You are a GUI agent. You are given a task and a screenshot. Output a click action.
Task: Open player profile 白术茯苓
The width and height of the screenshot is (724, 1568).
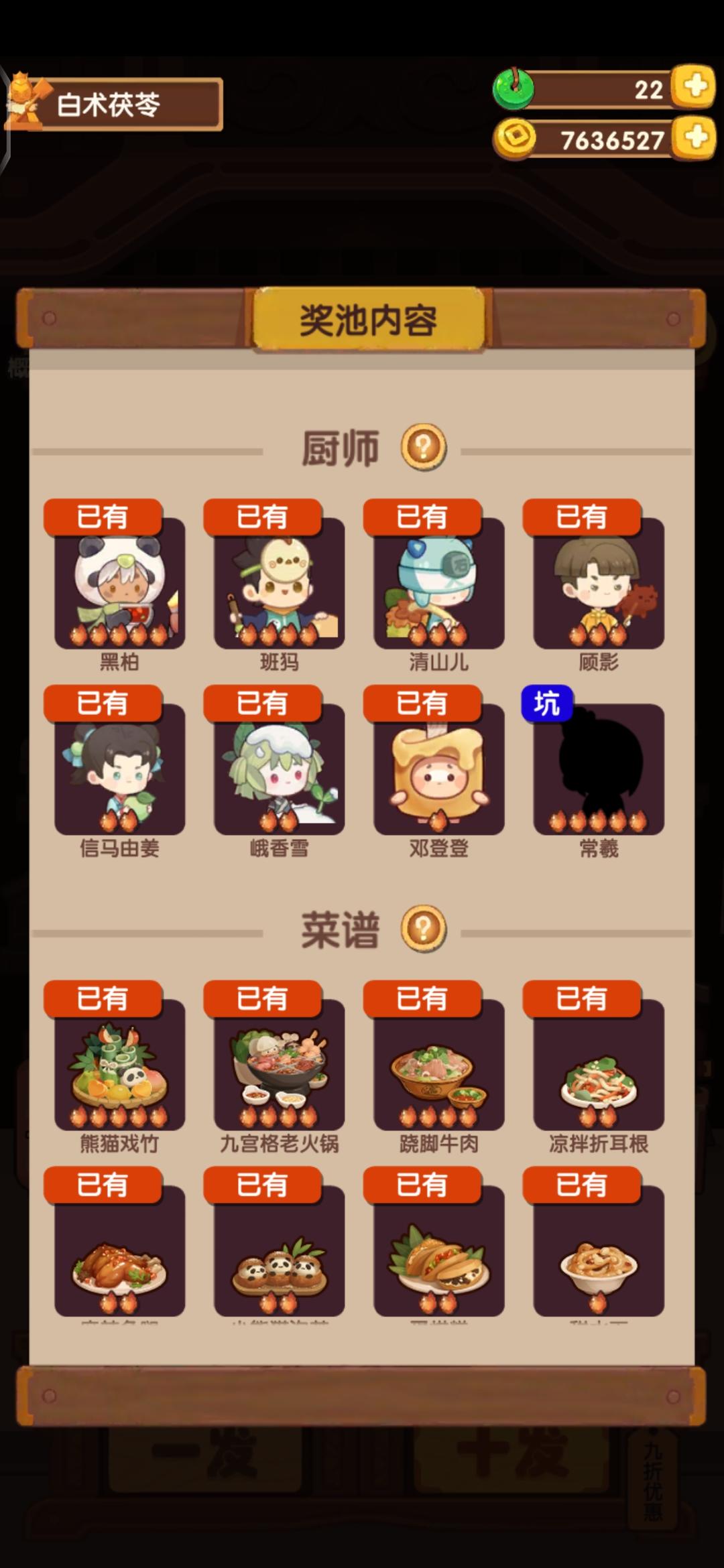(114, 105)
